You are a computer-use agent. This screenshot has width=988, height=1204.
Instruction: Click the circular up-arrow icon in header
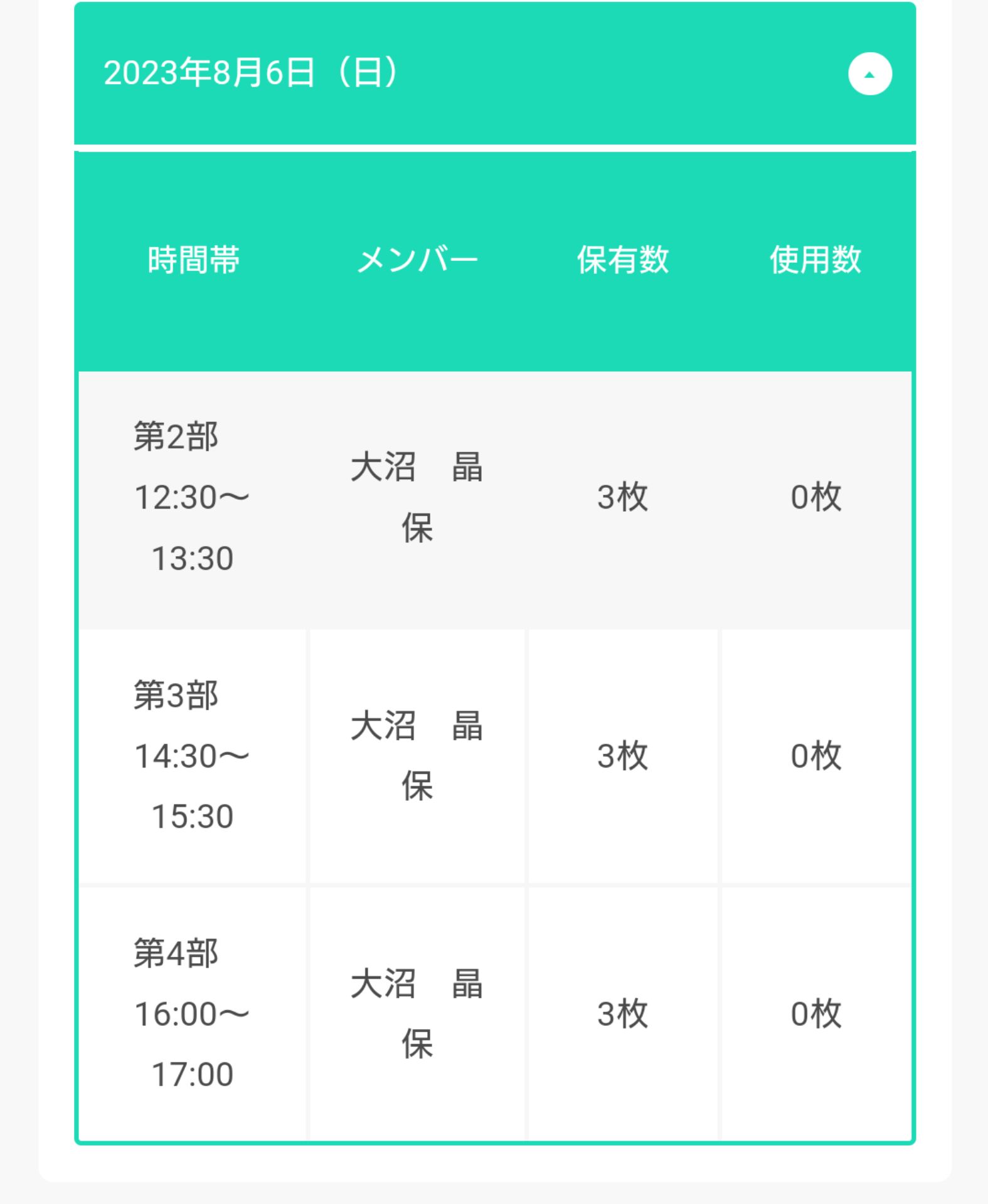click(x=869, y=73)
